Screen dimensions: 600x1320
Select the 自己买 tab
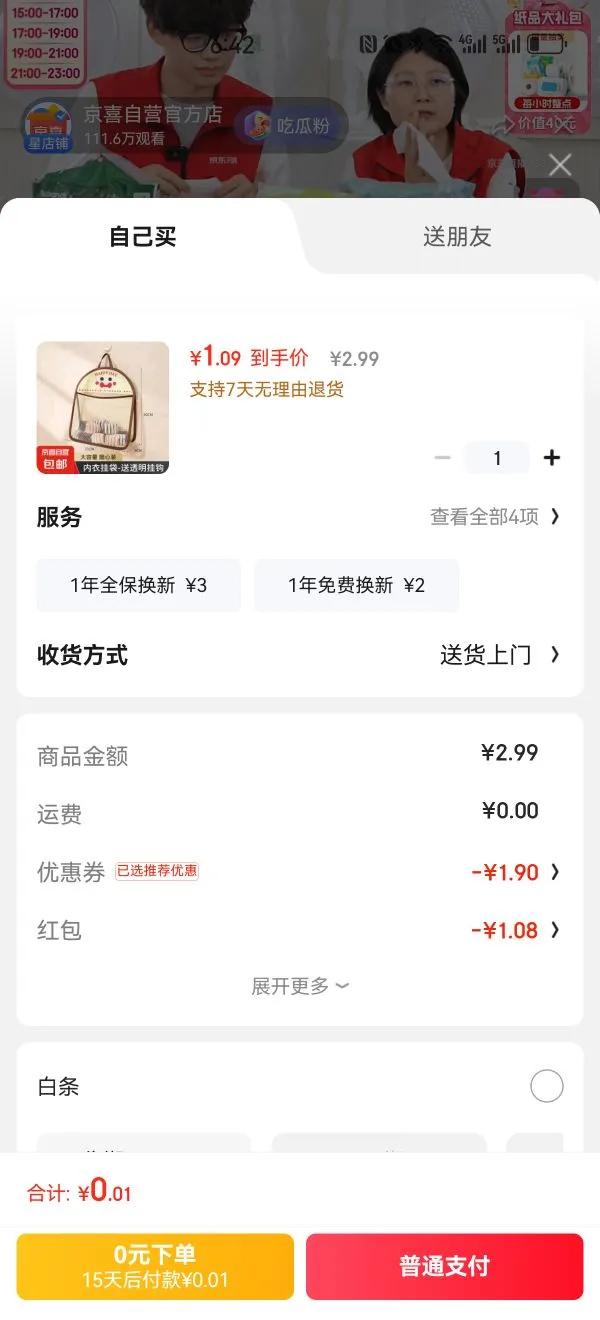(143, 237)
